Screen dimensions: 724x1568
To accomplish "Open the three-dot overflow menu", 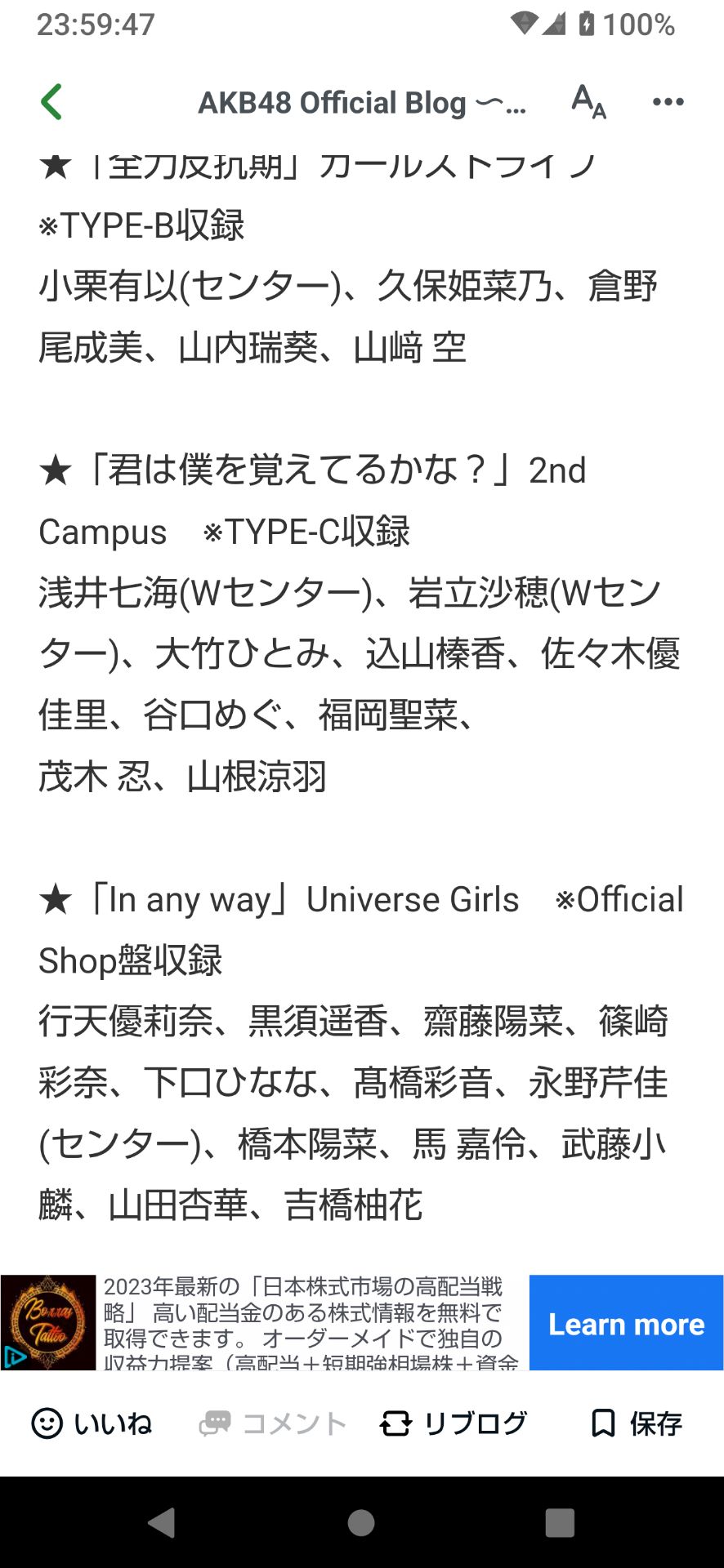I will 668,102.
